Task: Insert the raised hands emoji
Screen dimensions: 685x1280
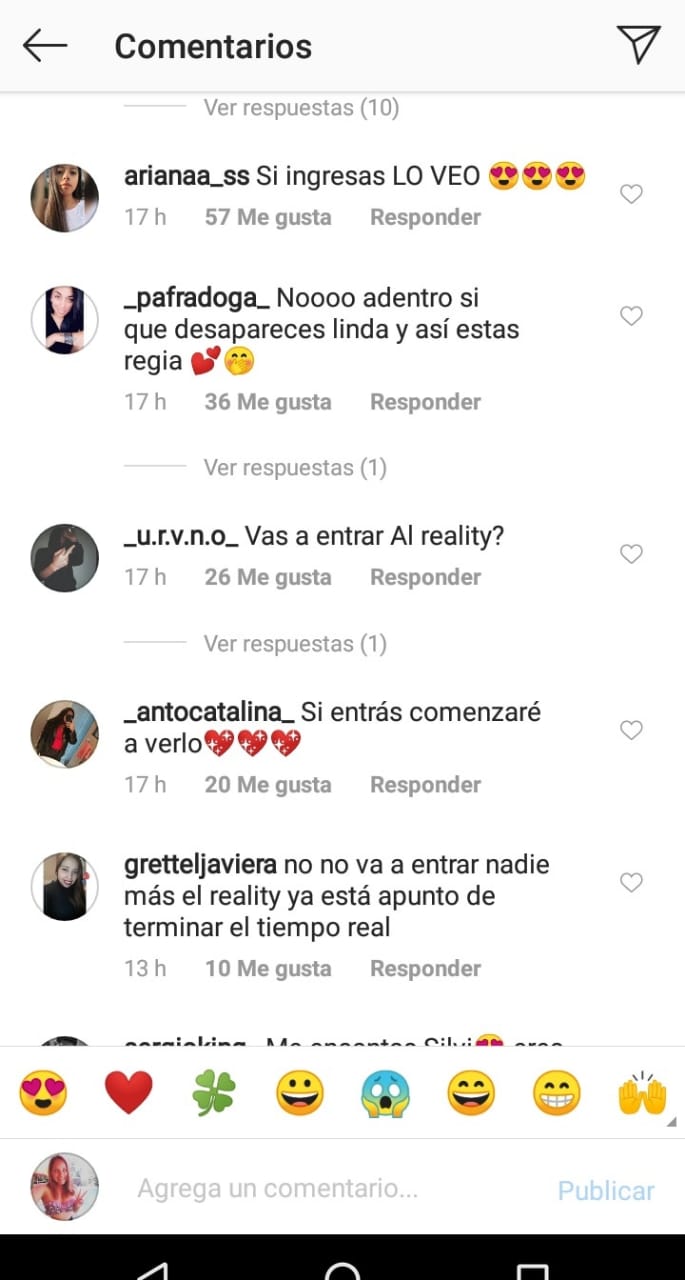Action: (642, 1092)
